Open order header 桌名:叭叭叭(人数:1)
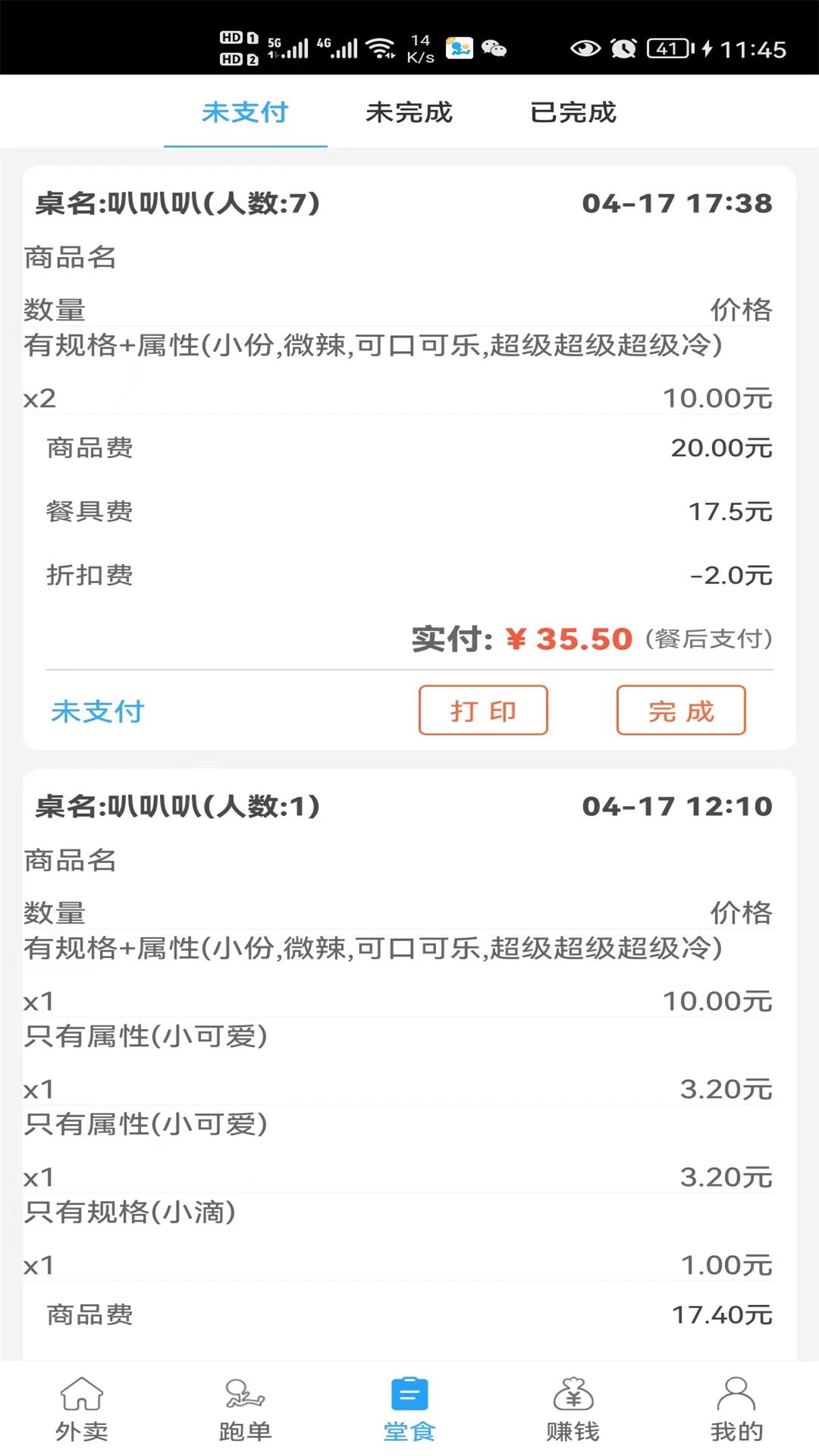Screen dimensions: 819x1456 [177, 807]
